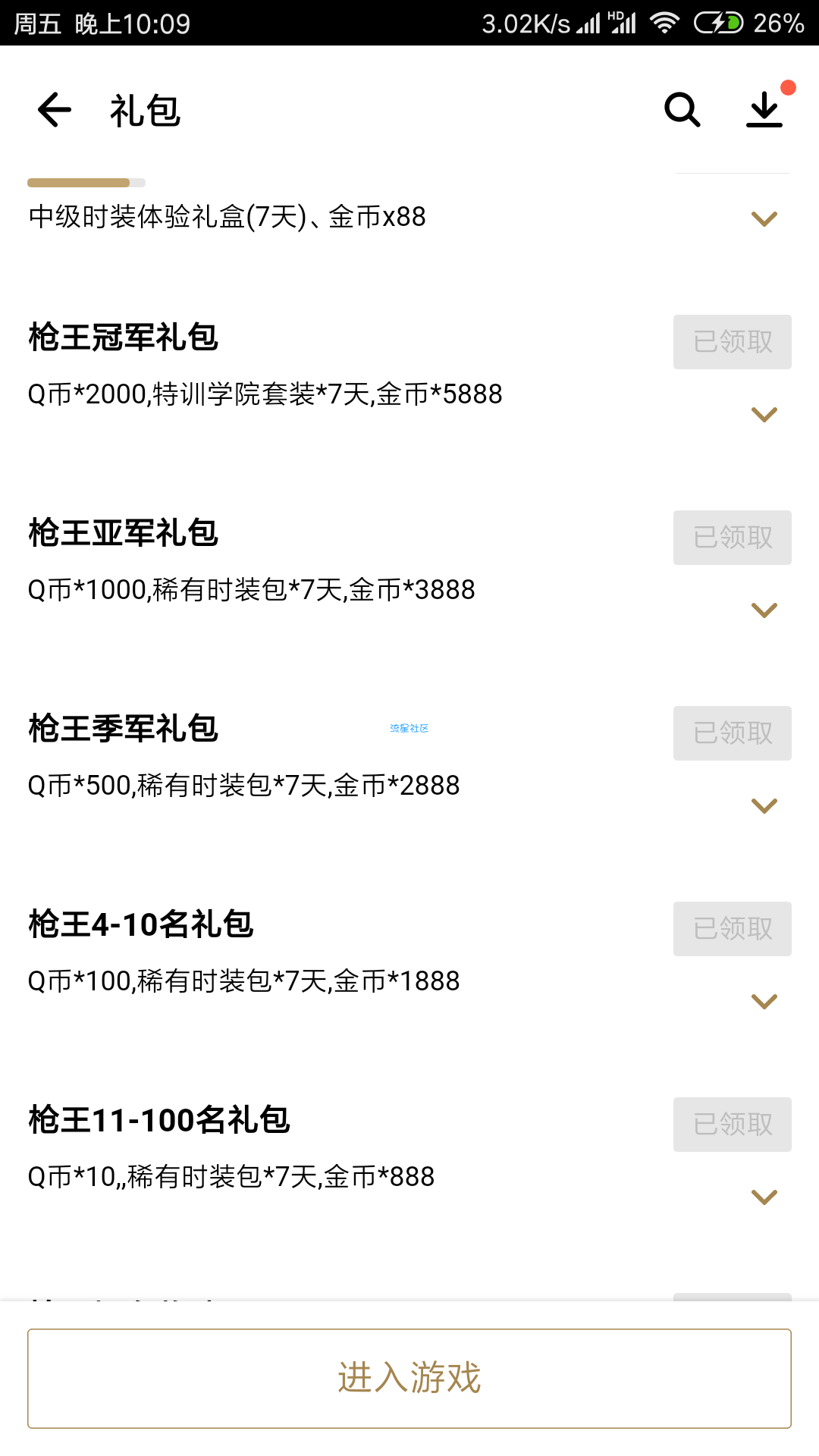Expand the 枪王4-10名礼包 details chevron
Screen dimensions: 819x1456
[x=764, y=1002]
